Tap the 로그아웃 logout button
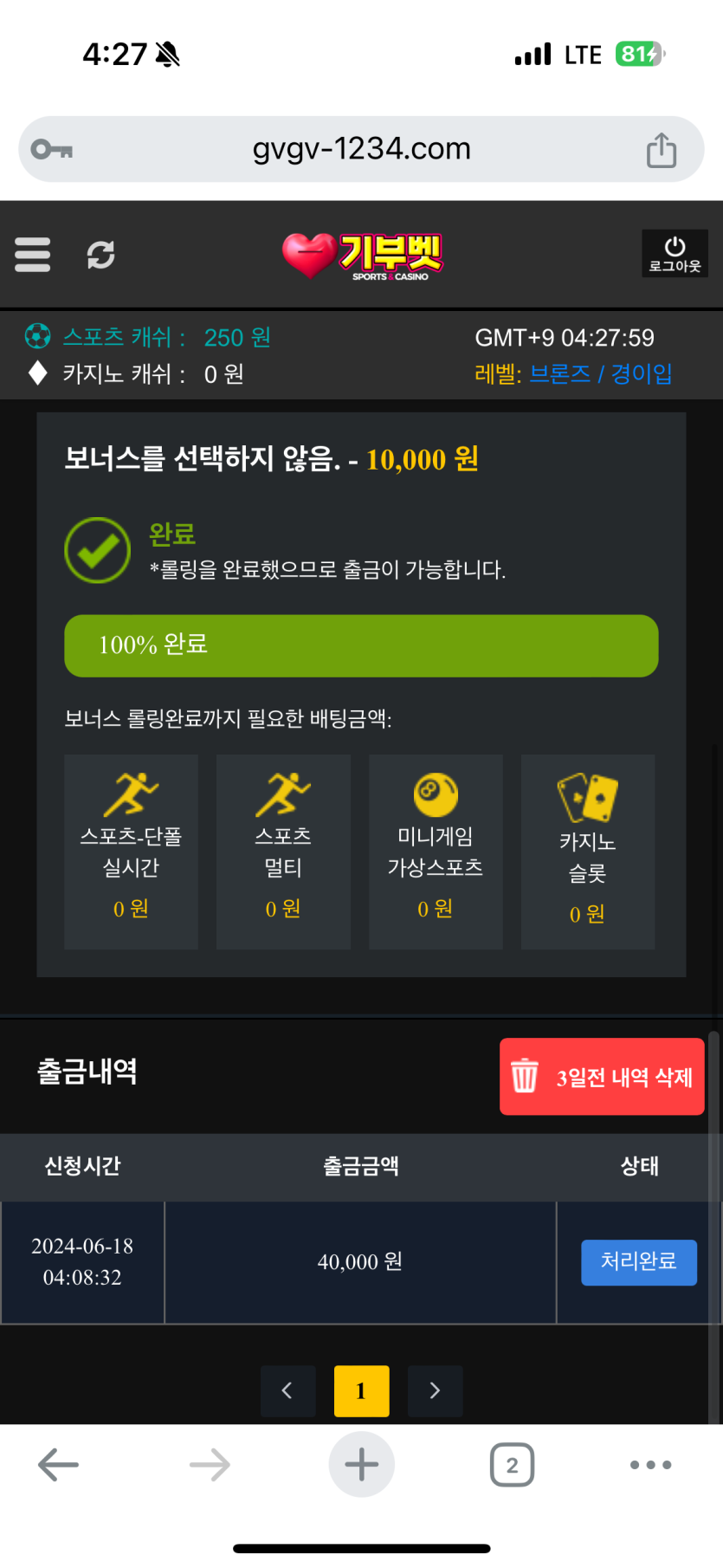Viewport: 723px width, 1568px height. click(x=675, y=254)
